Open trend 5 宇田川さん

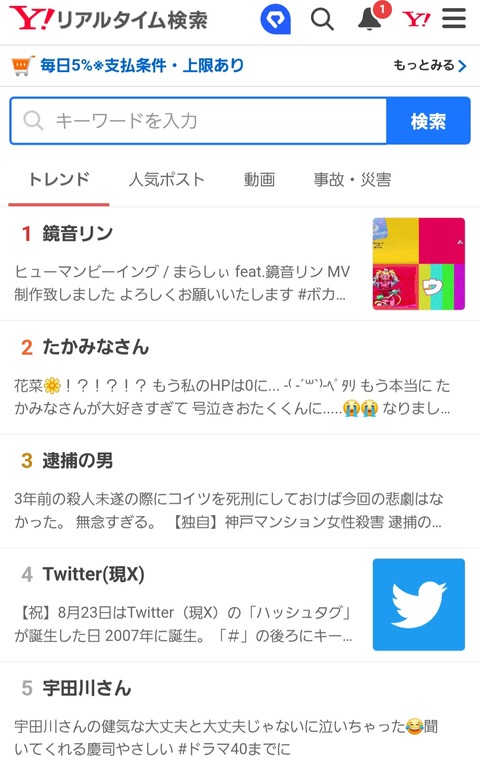[240, 718]
